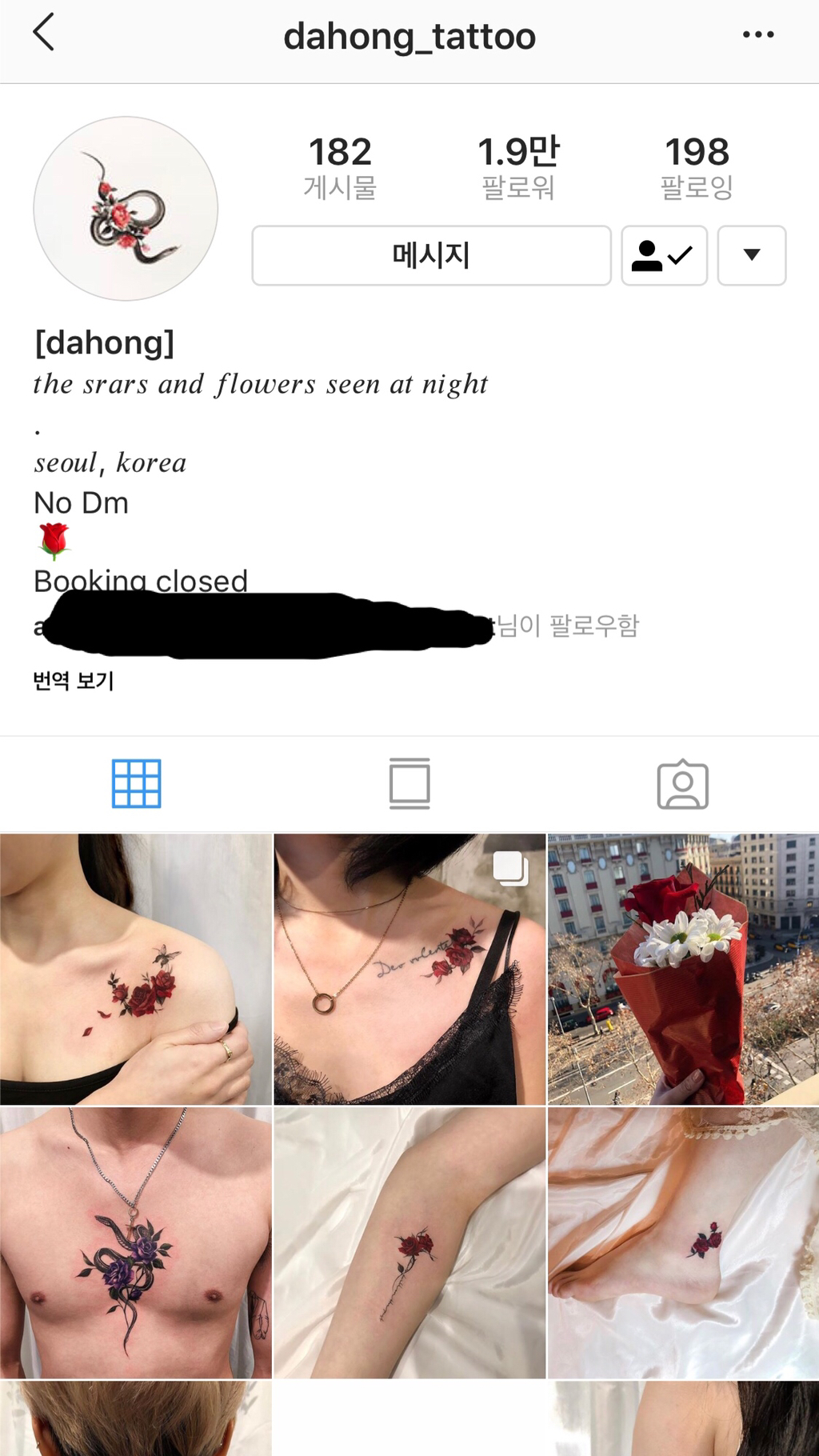Open the following status button with checkmark

point(664,255)
